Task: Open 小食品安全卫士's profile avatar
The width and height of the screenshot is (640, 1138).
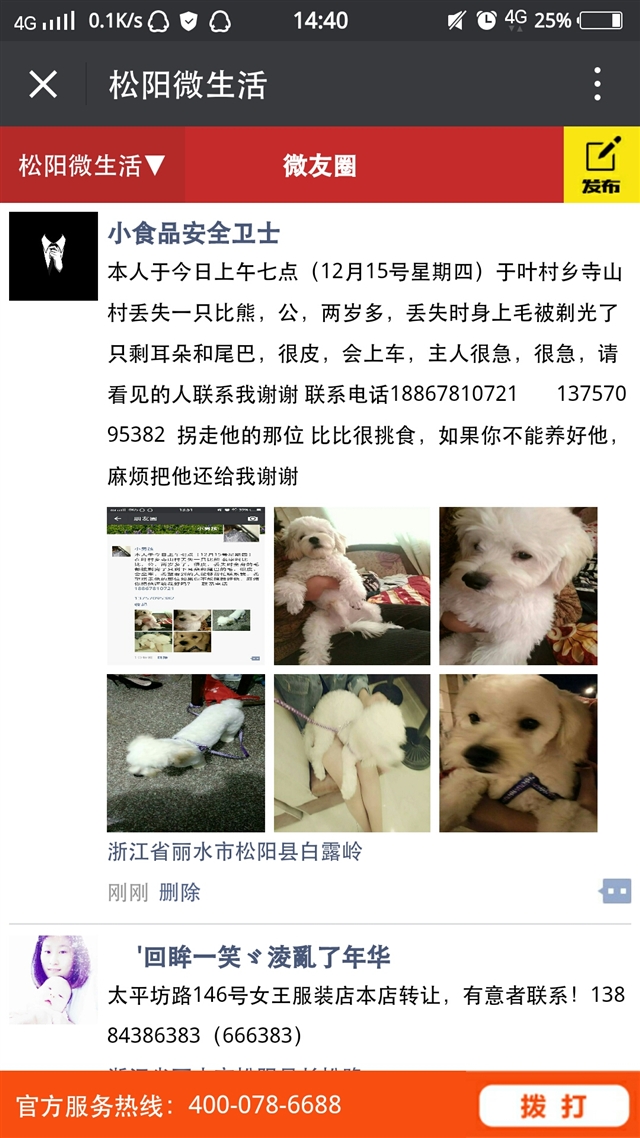Action: coord(53,256)
